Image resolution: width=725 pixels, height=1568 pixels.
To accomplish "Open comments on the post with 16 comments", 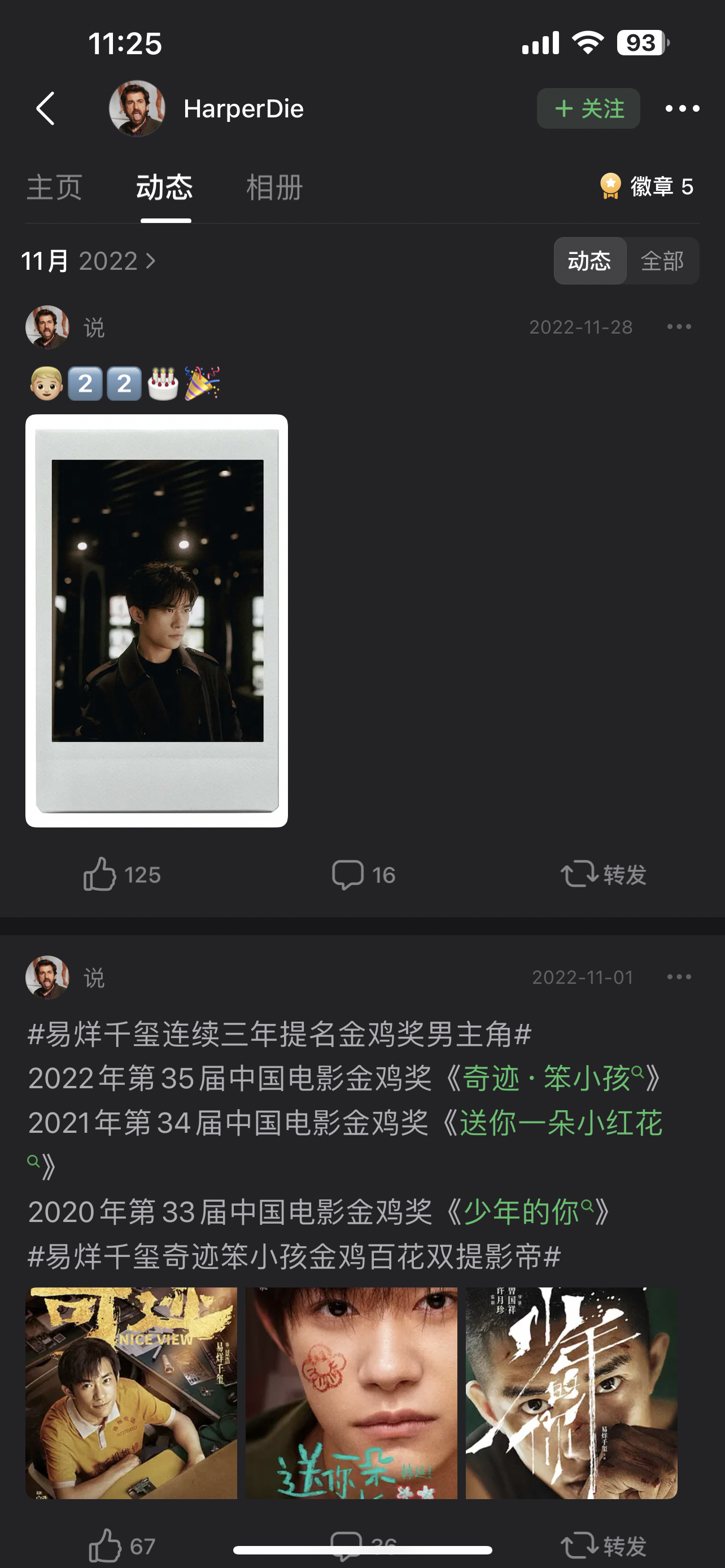I will click(364, 875).
